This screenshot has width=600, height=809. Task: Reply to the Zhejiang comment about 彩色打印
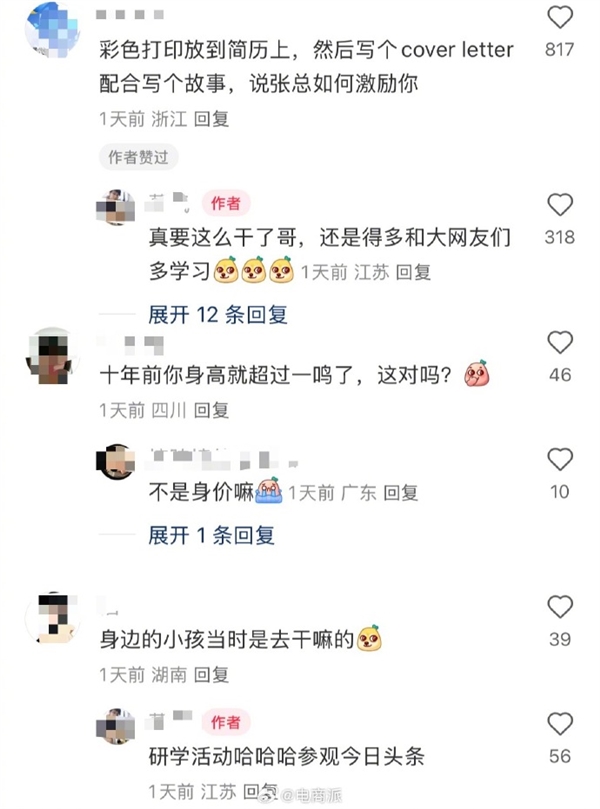211,119
